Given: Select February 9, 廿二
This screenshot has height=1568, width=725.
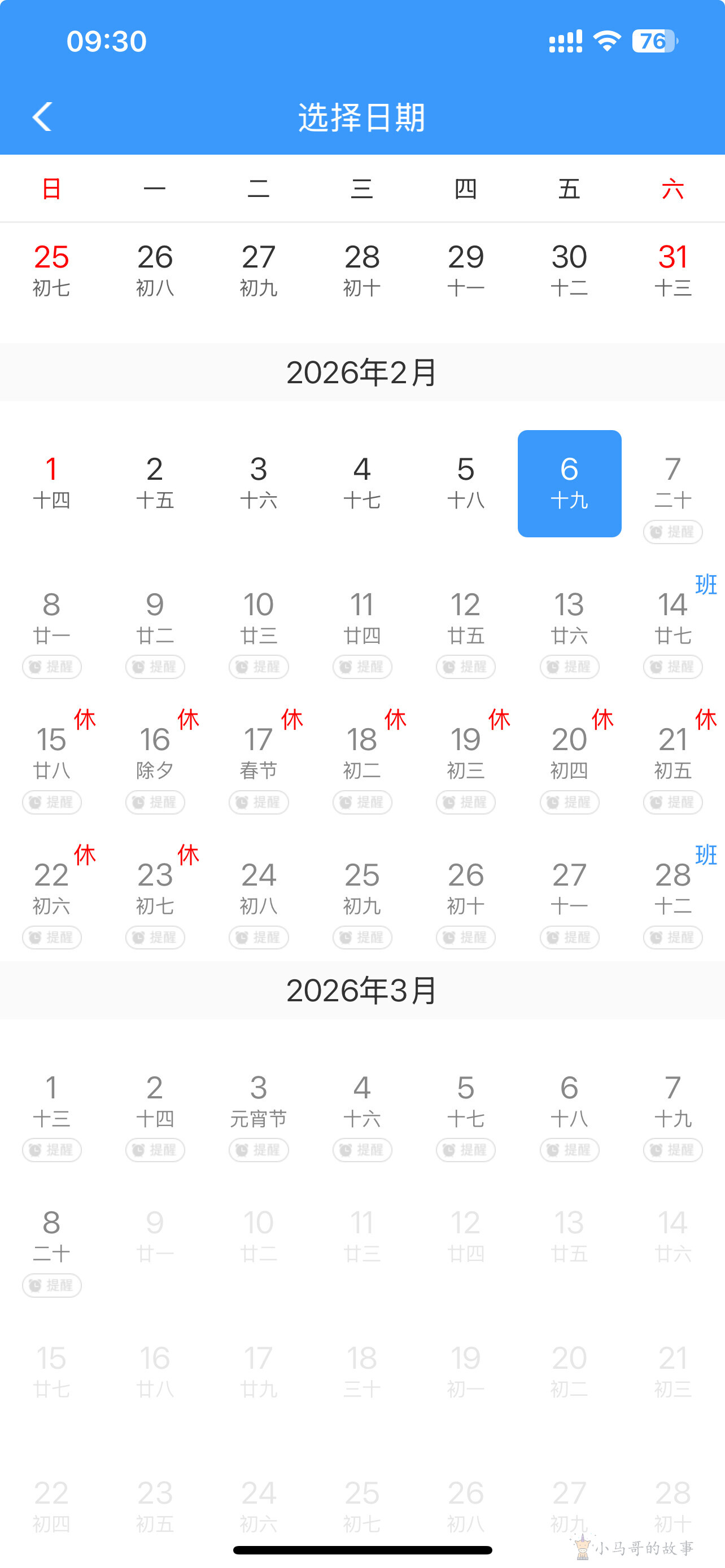Looking at the screenshot, I should click(155, 617).
